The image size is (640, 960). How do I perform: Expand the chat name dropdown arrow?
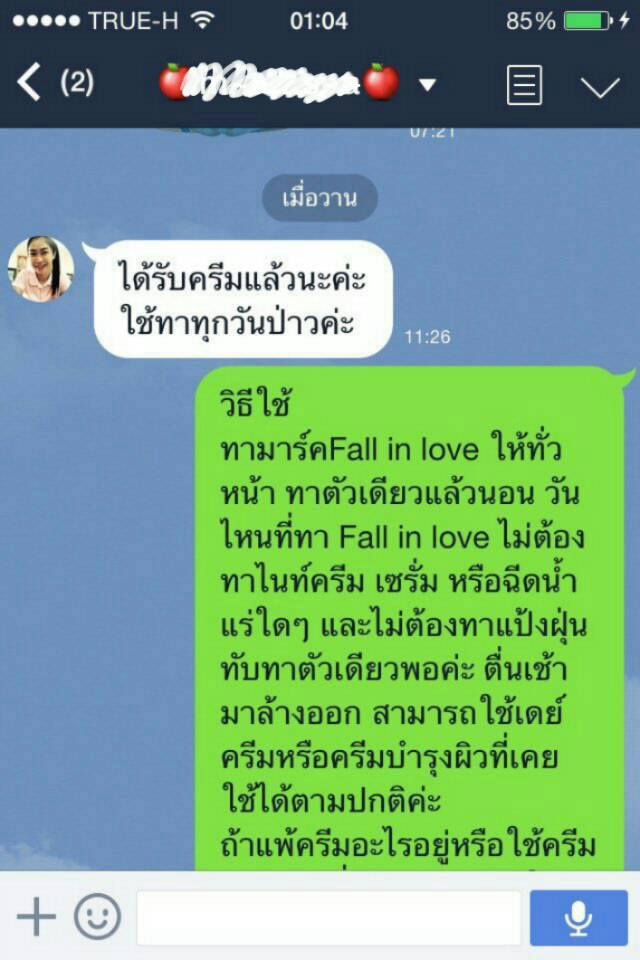click(x=427, y=85)
